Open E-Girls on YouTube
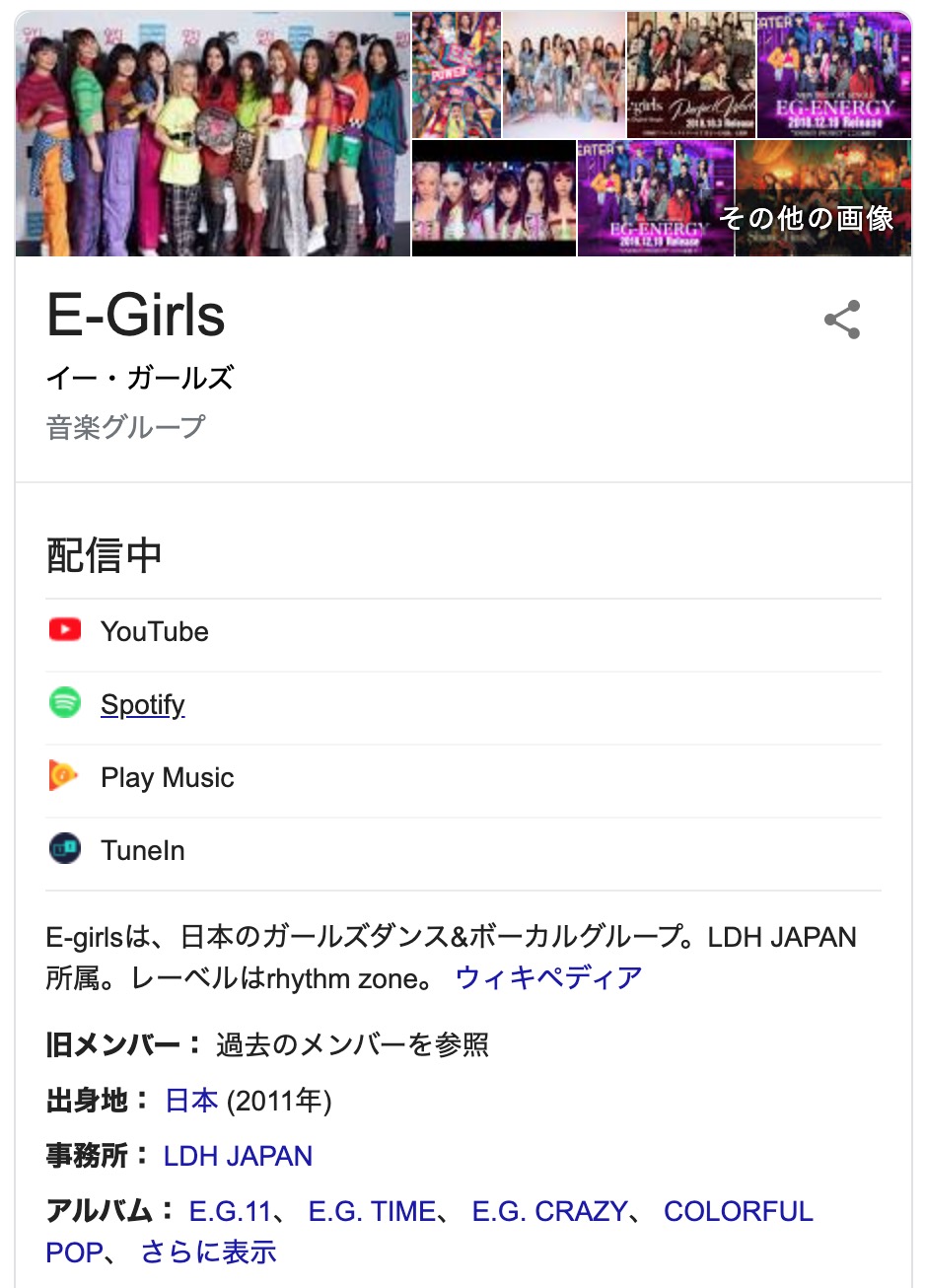Screen dimensions: 925x1288 tap(154, 632)
